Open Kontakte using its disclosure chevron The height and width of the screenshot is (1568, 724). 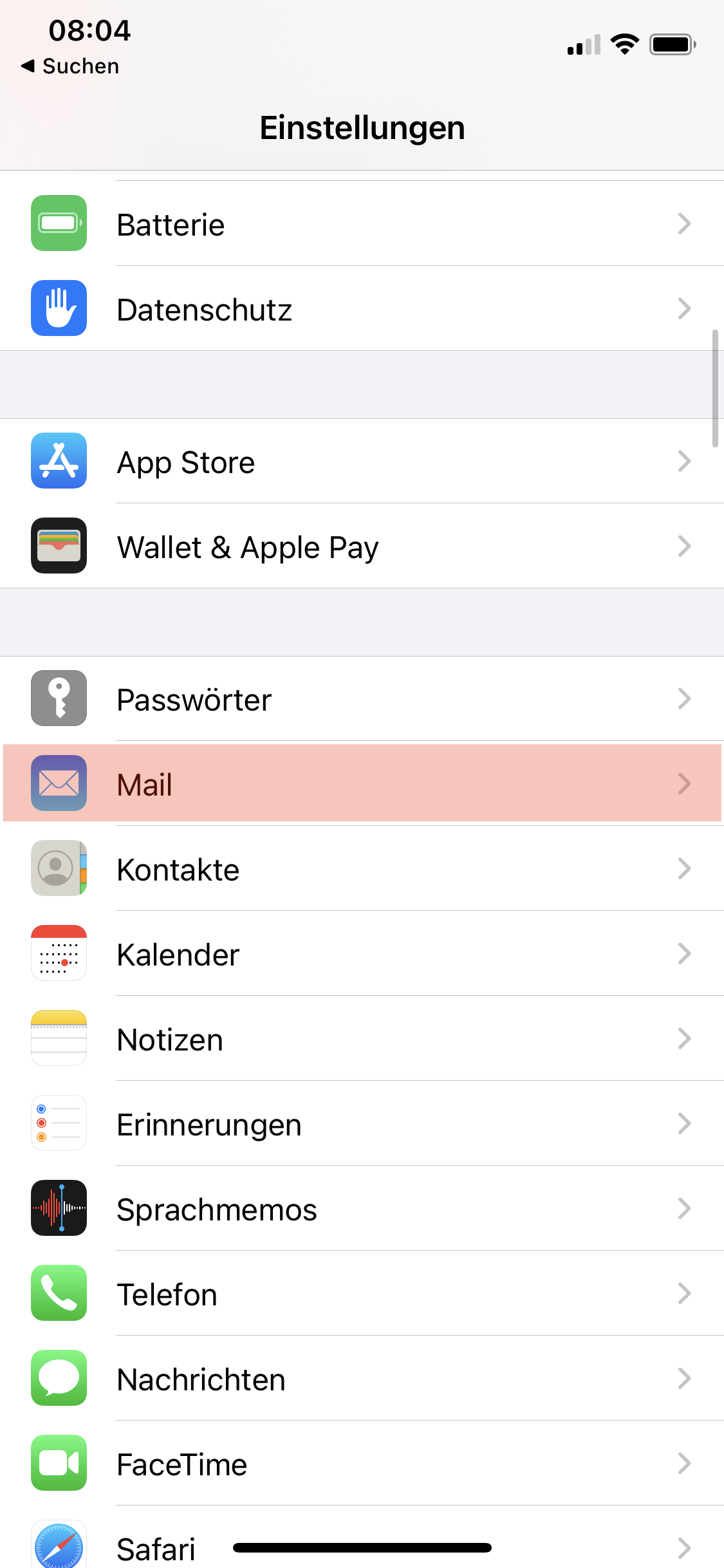tap(685, 869)
